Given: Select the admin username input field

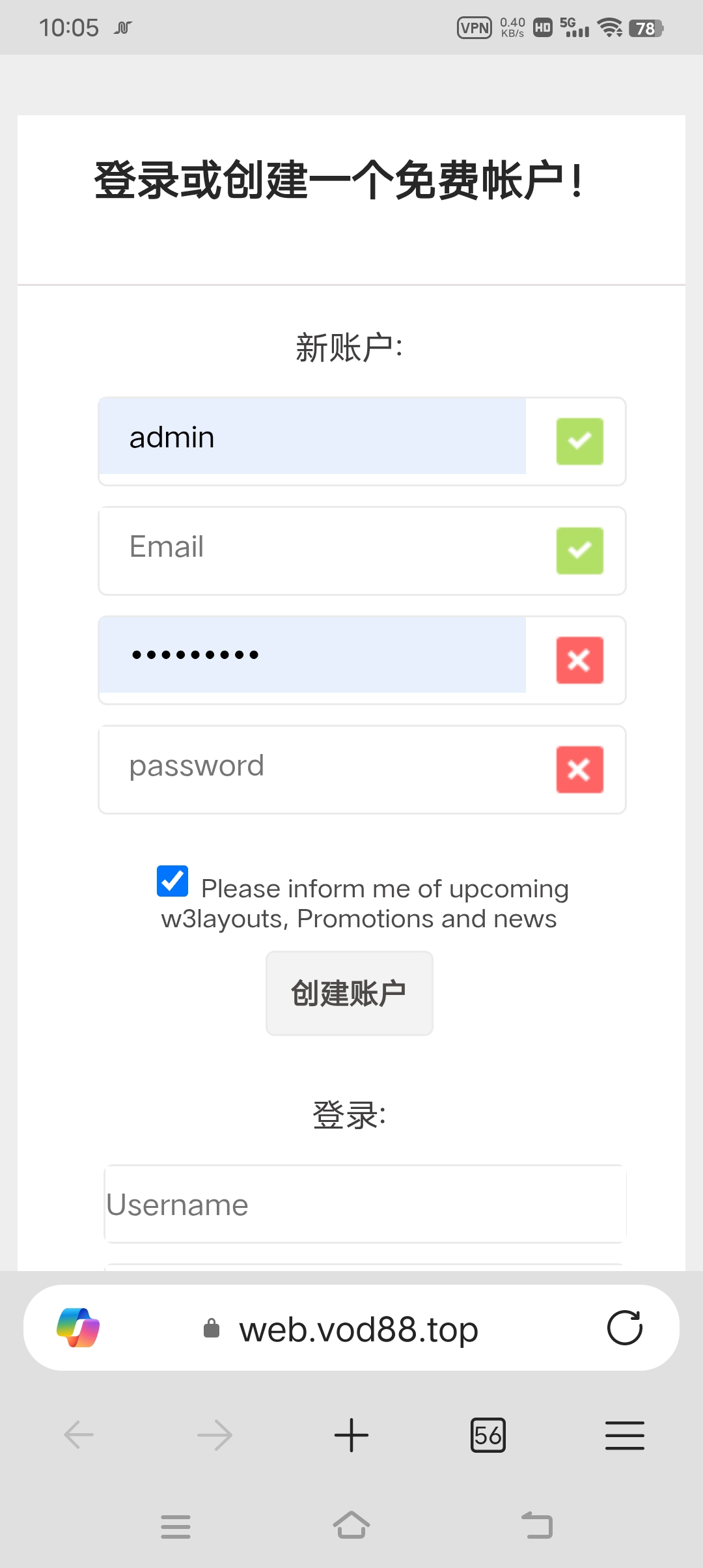Looking at the screenshot, I should pyautogui.click(x=312, y=438).
